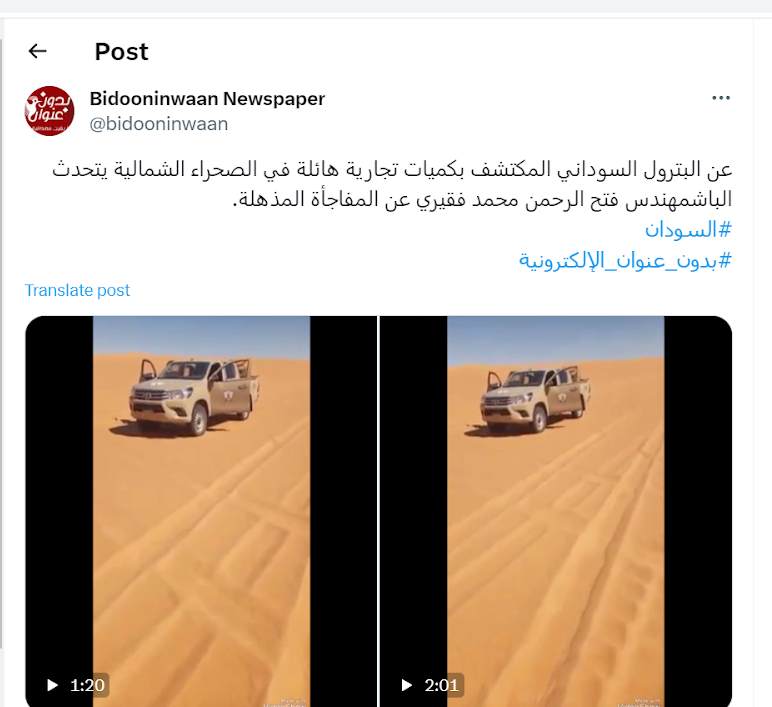Translate post into your language
This screenshot has width=772, height=707.
[78, 290]
